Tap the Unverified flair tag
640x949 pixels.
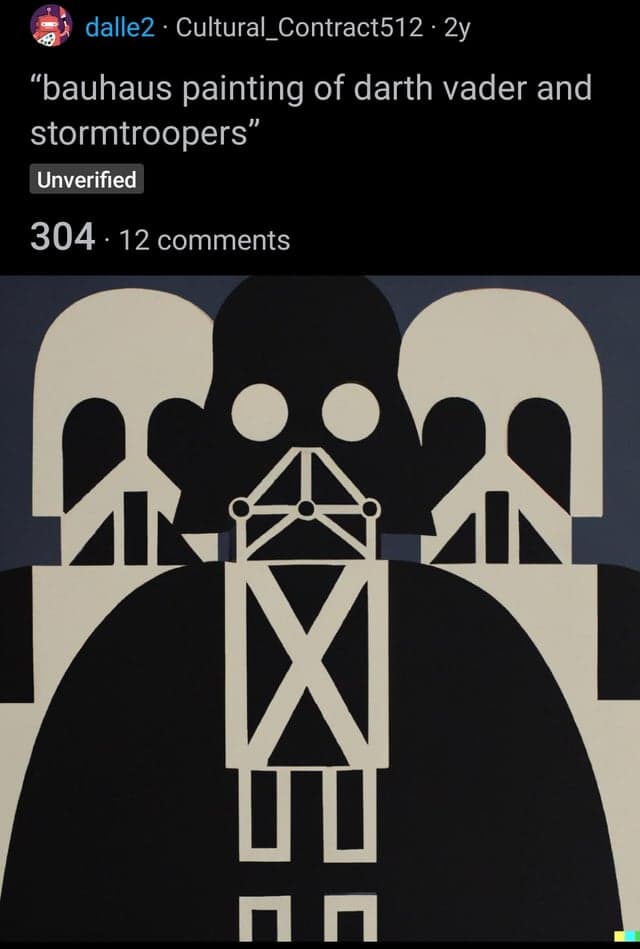click(86, 180)
